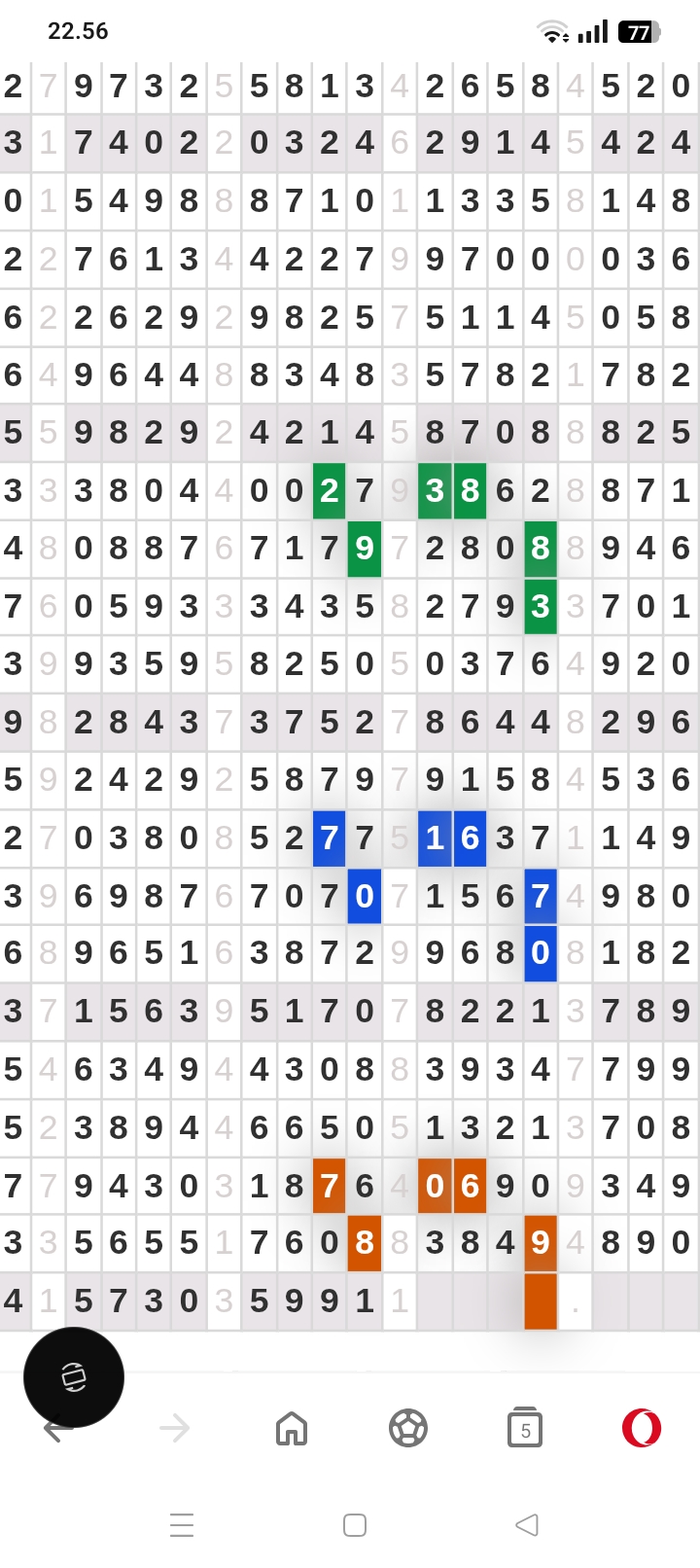
Task: Open the tab switcher showing 5 tabs
Action: coord(525,1428)
